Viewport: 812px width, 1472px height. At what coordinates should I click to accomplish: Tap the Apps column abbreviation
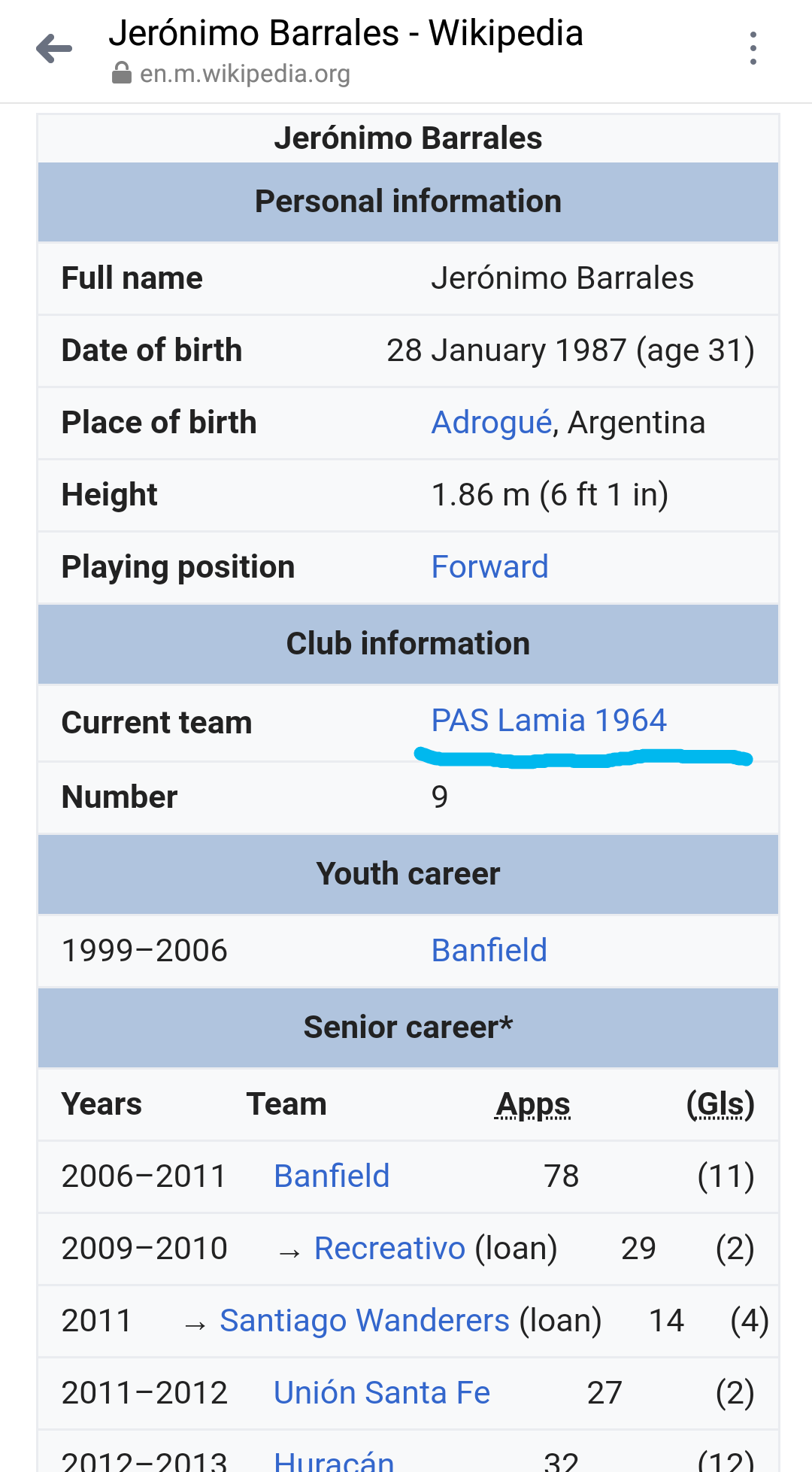533,1104
